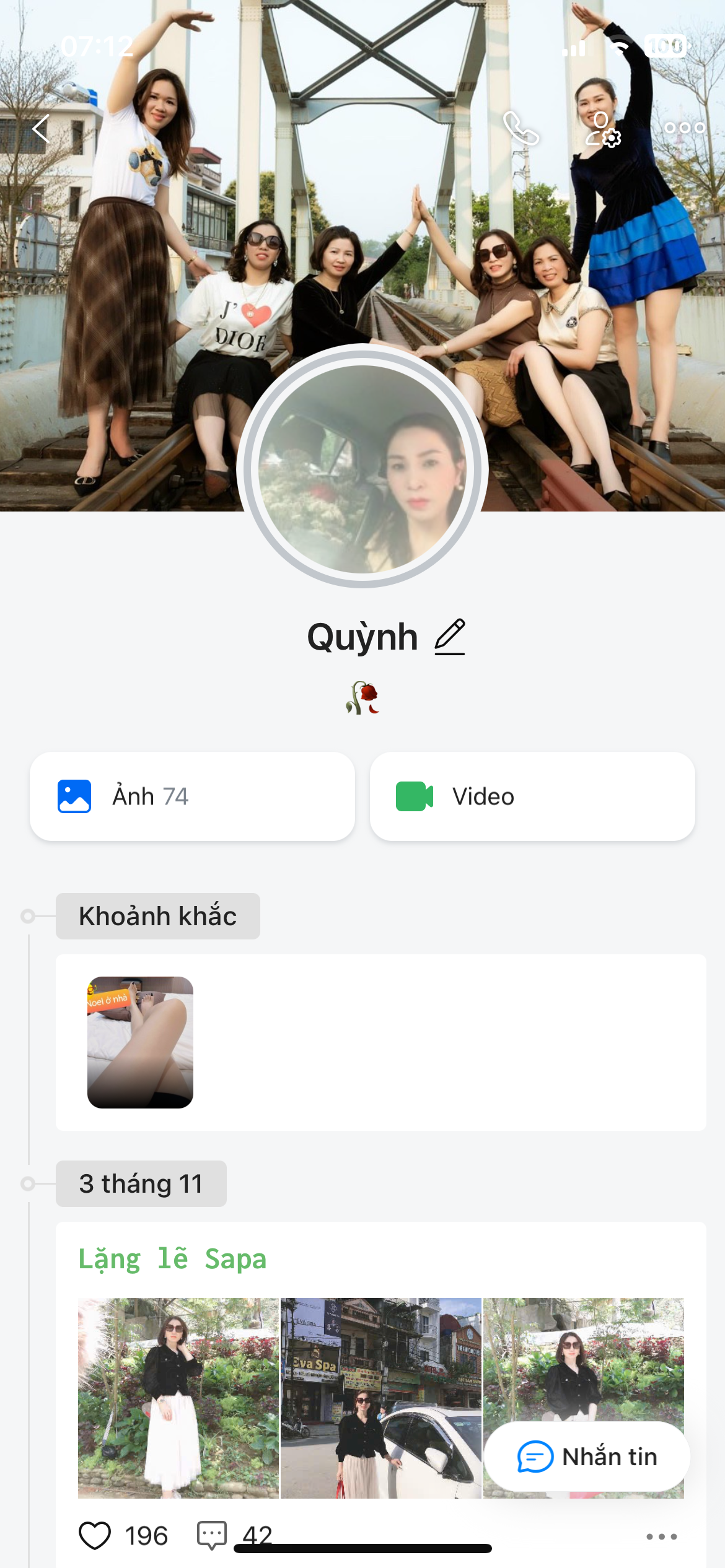Start a voice call with Quỳnh
Screen dimensions: 725x1568
tap(521, 128)
